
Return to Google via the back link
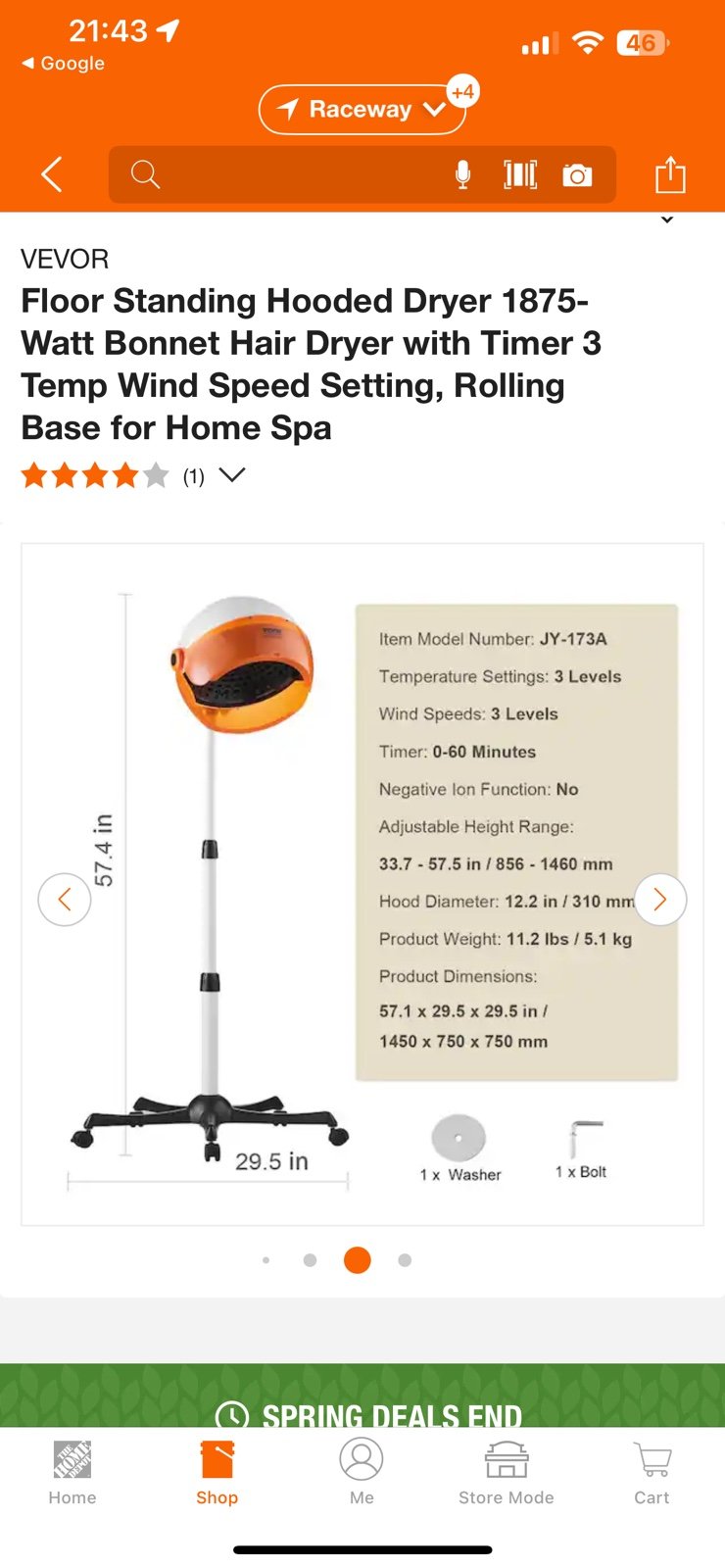[63, 64]
